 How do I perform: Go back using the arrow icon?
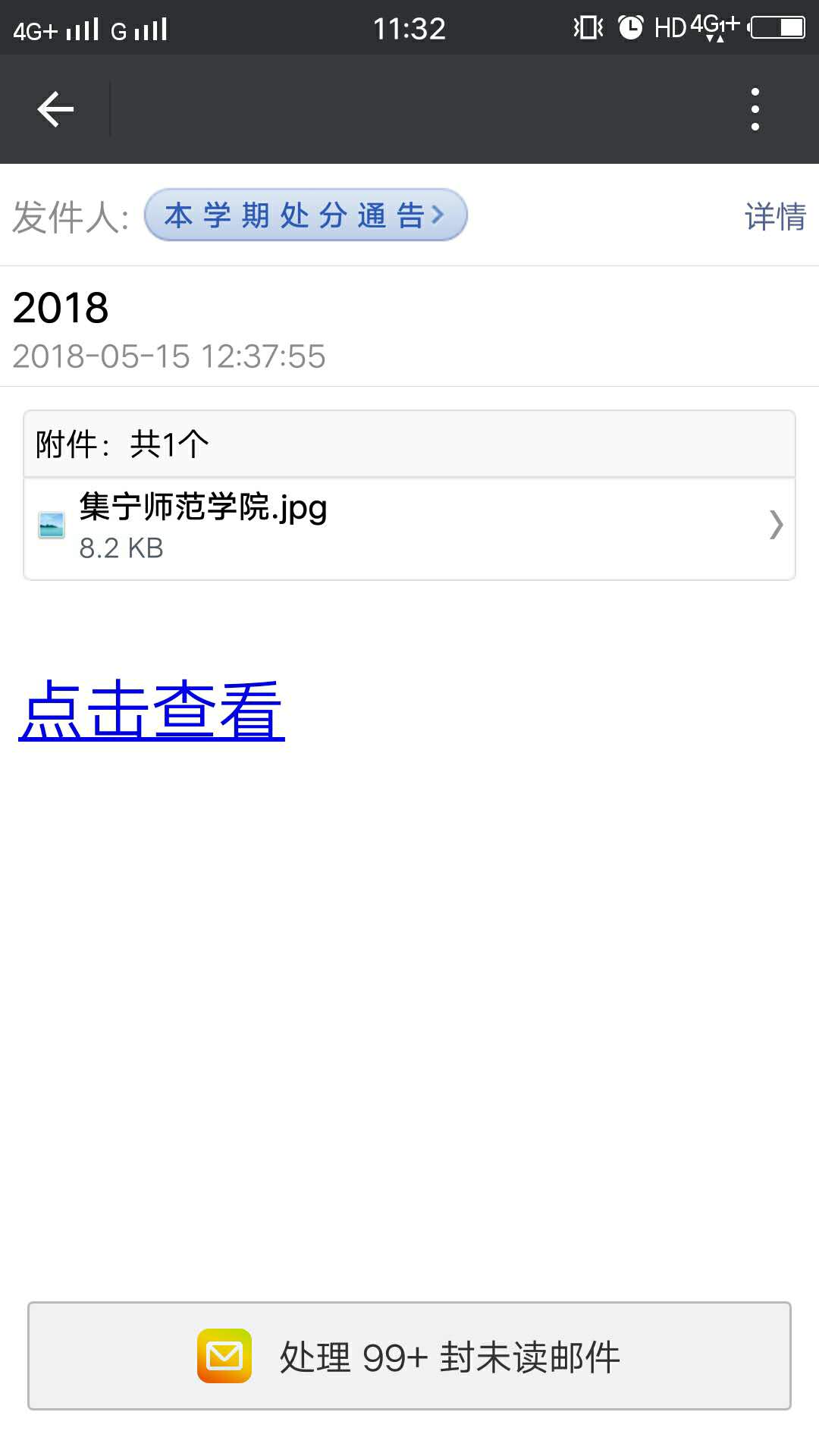tap(55, 109)
